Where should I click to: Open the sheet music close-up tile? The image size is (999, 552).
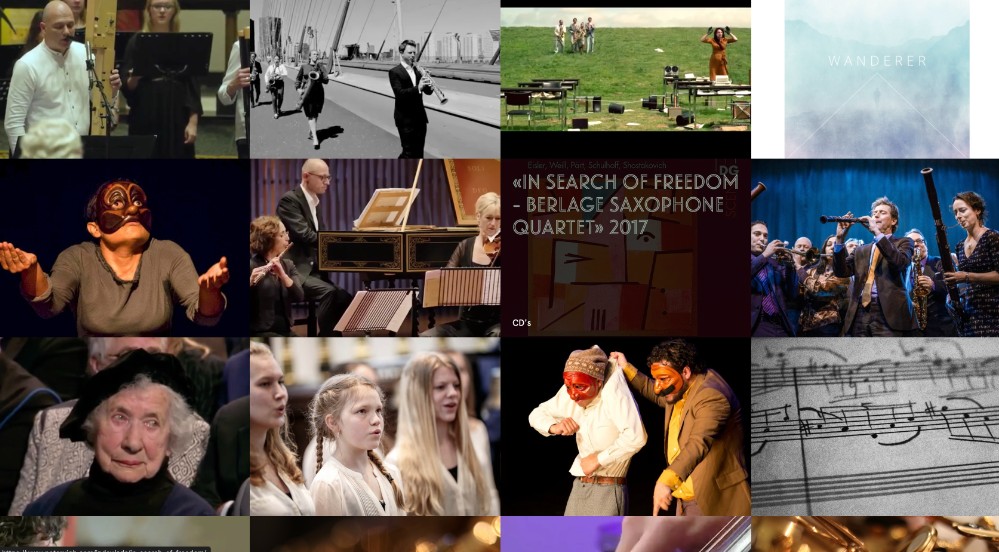coord(875,425)
